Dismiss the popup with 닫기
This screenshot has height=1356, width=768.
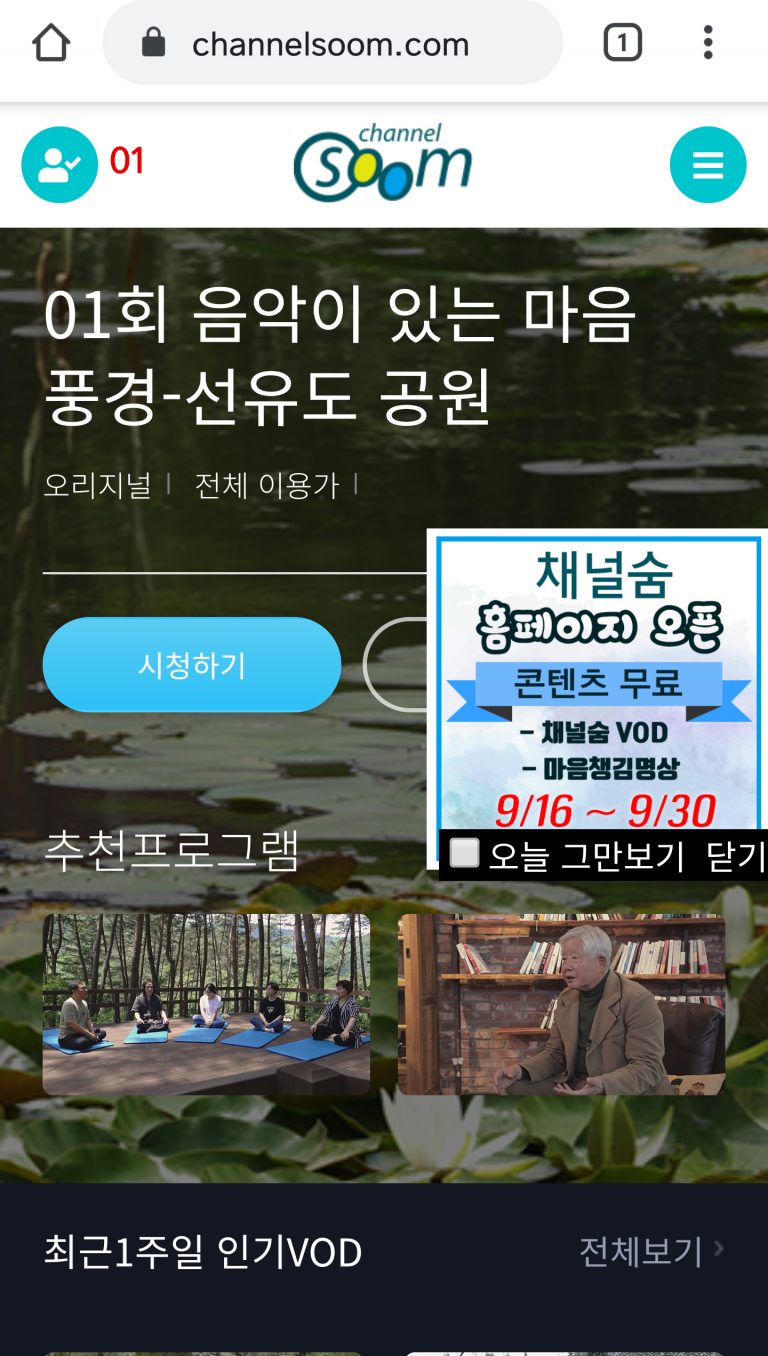pyautogui.click(x=736, y=856)
